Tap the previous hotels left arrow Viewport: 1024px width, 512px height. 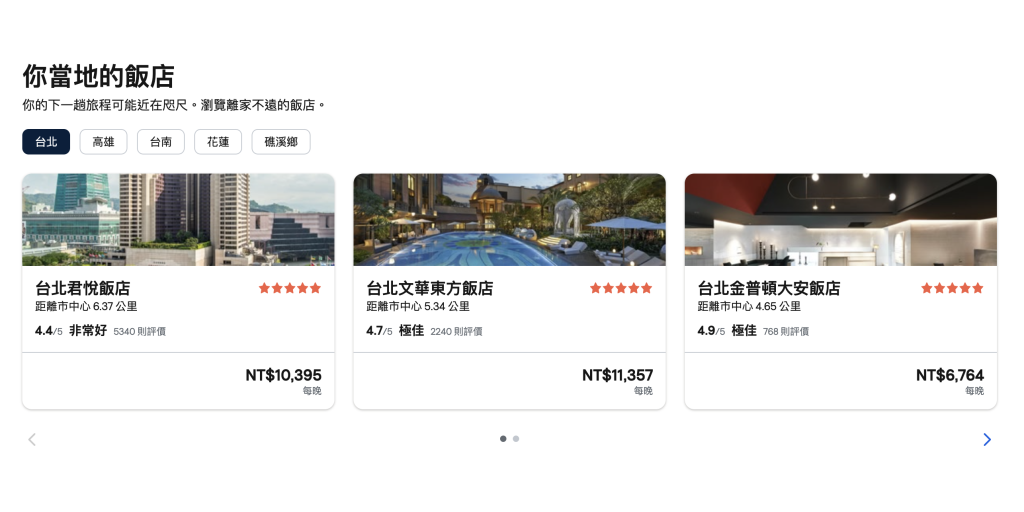pos(32,439)
